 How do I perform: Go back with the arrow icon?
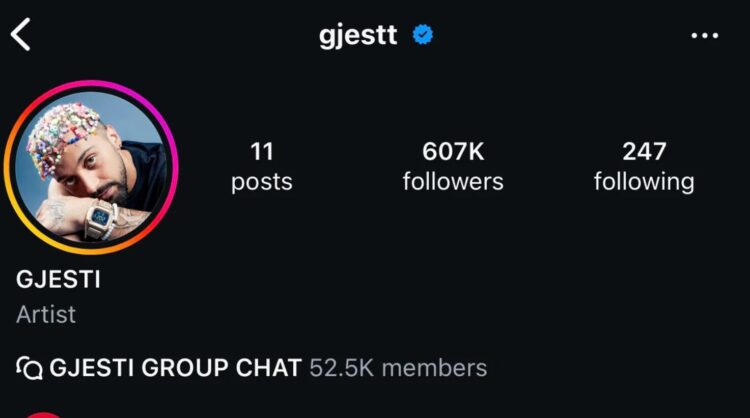[x=21, y=35]
